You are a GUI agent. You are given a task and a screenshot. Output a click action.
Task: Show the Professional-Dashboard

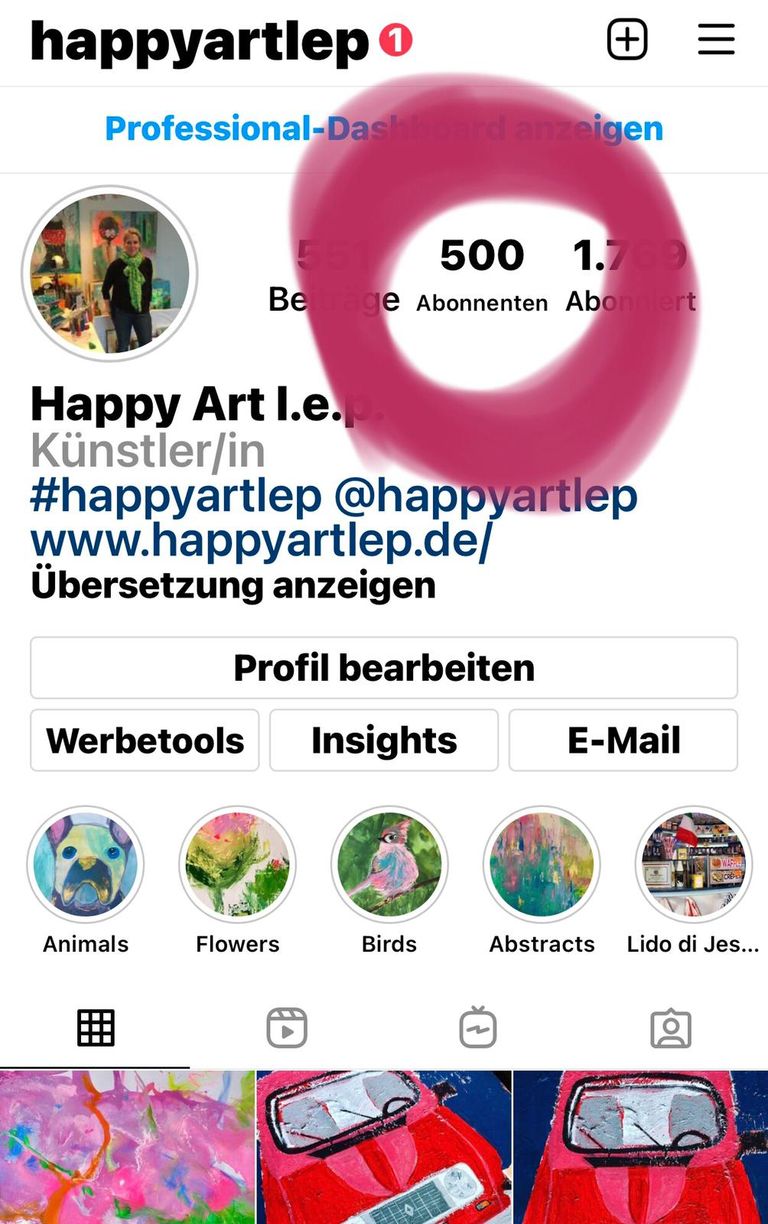(383, 129)
